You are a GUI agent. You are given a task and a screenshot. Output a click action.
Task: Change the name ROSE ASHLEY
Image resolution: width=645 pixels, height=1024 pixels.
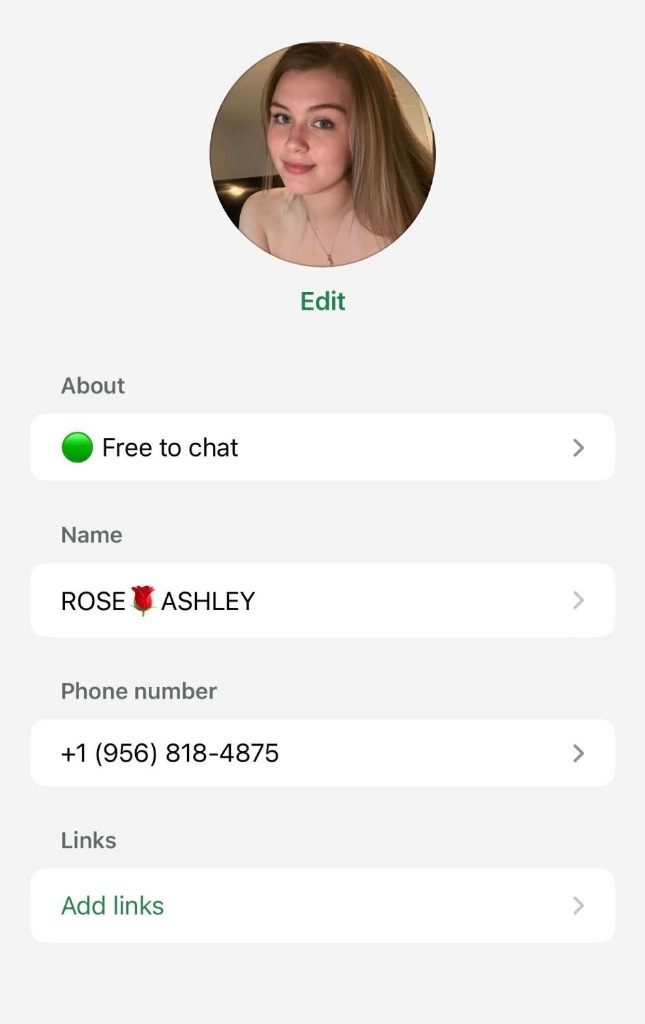[x=322, y=601]
